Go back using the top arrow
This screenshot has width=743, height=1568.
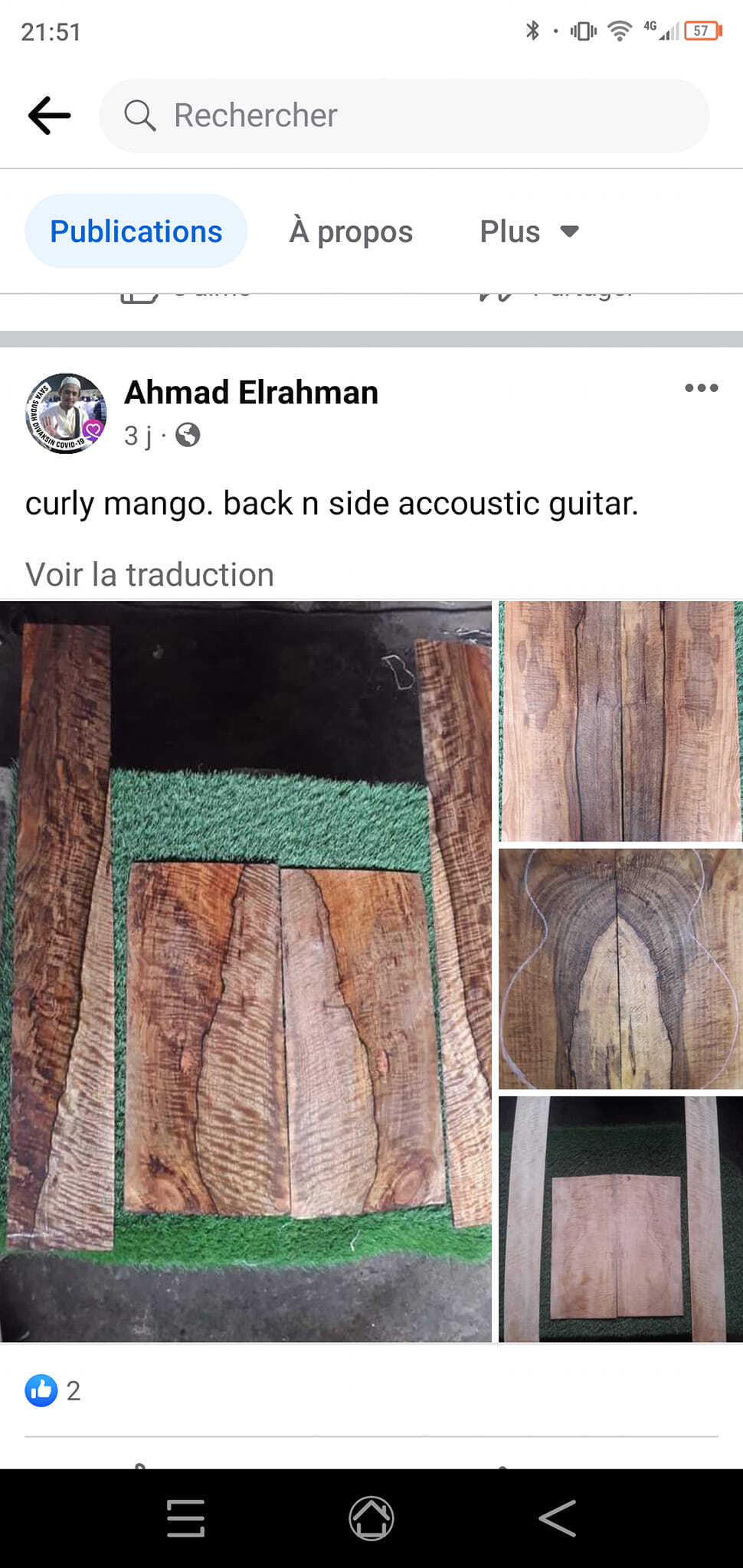tap(49, 116)
